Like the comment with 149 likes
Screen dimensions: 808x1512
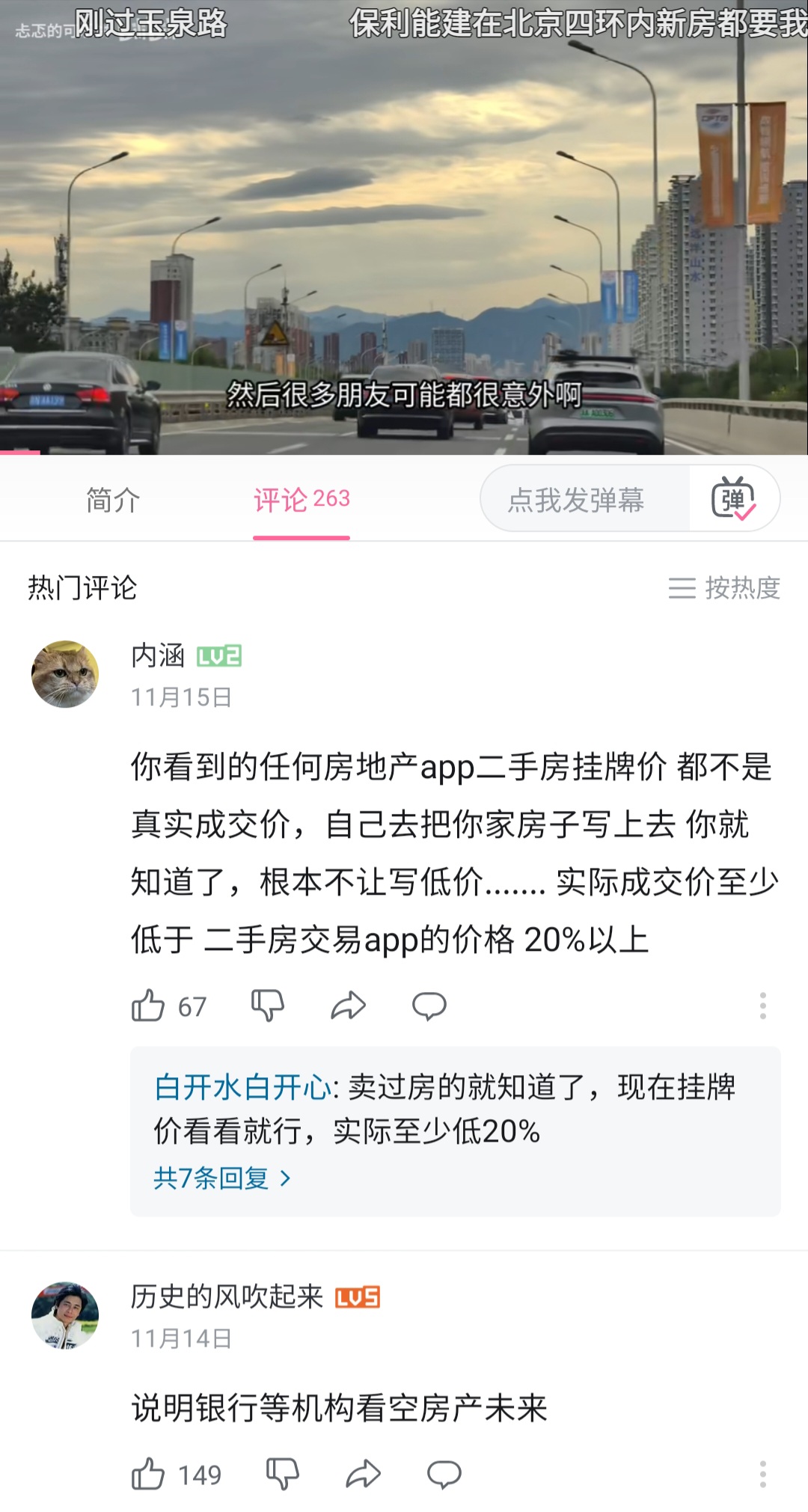pyautogui.click(x=148, y=1475)
